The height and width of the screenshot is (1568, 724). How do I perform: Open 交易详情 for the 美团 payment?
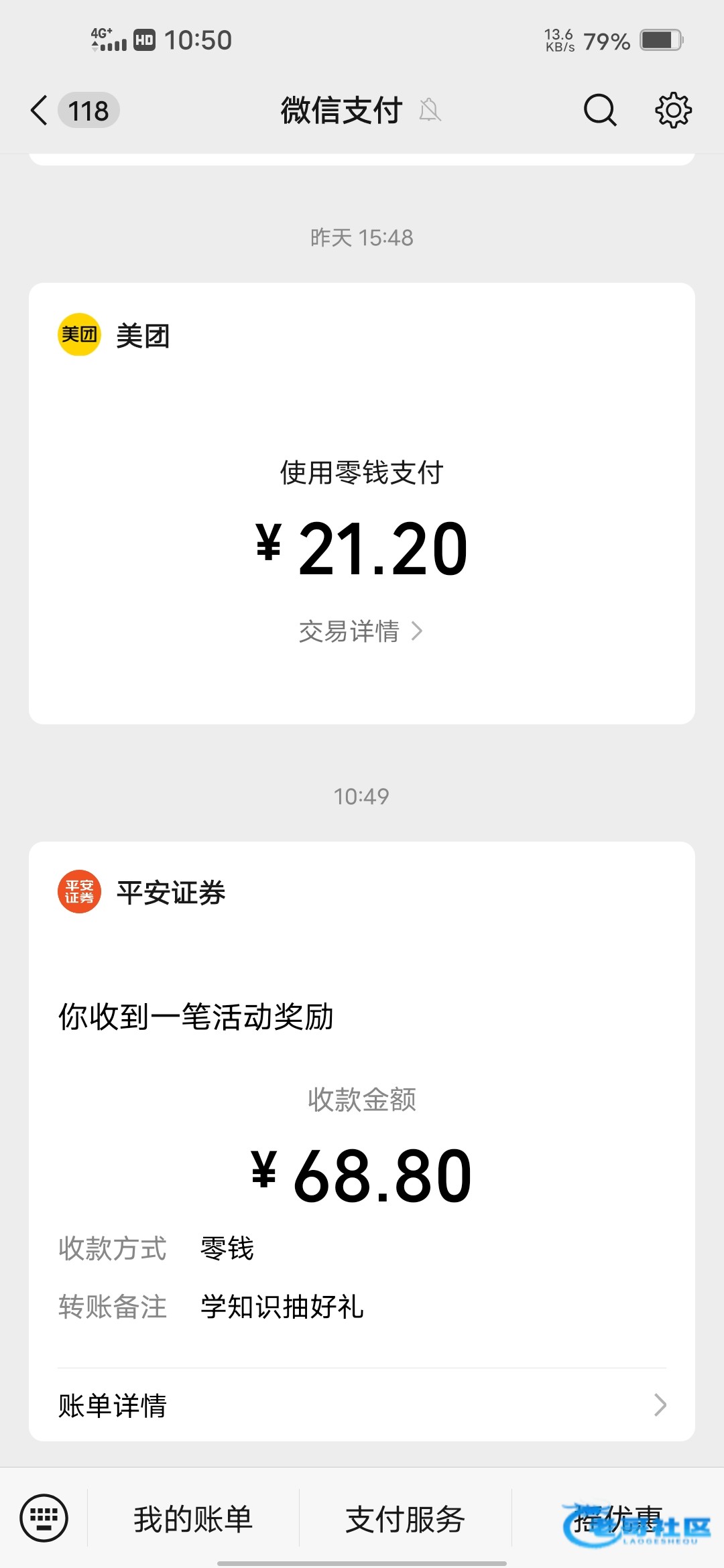(361, 631)
